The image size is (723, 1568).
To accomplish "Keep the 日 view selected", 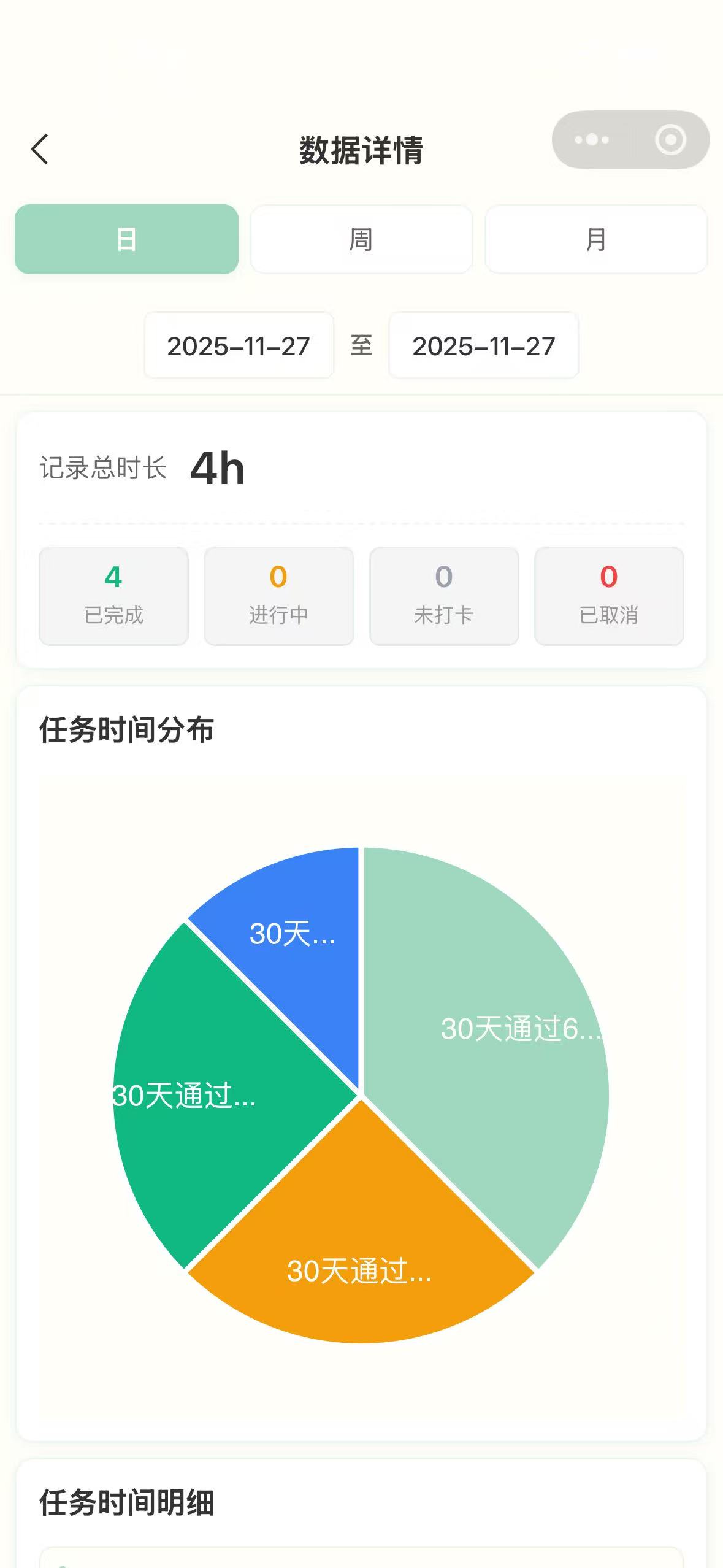I will [x=126, y=240].
